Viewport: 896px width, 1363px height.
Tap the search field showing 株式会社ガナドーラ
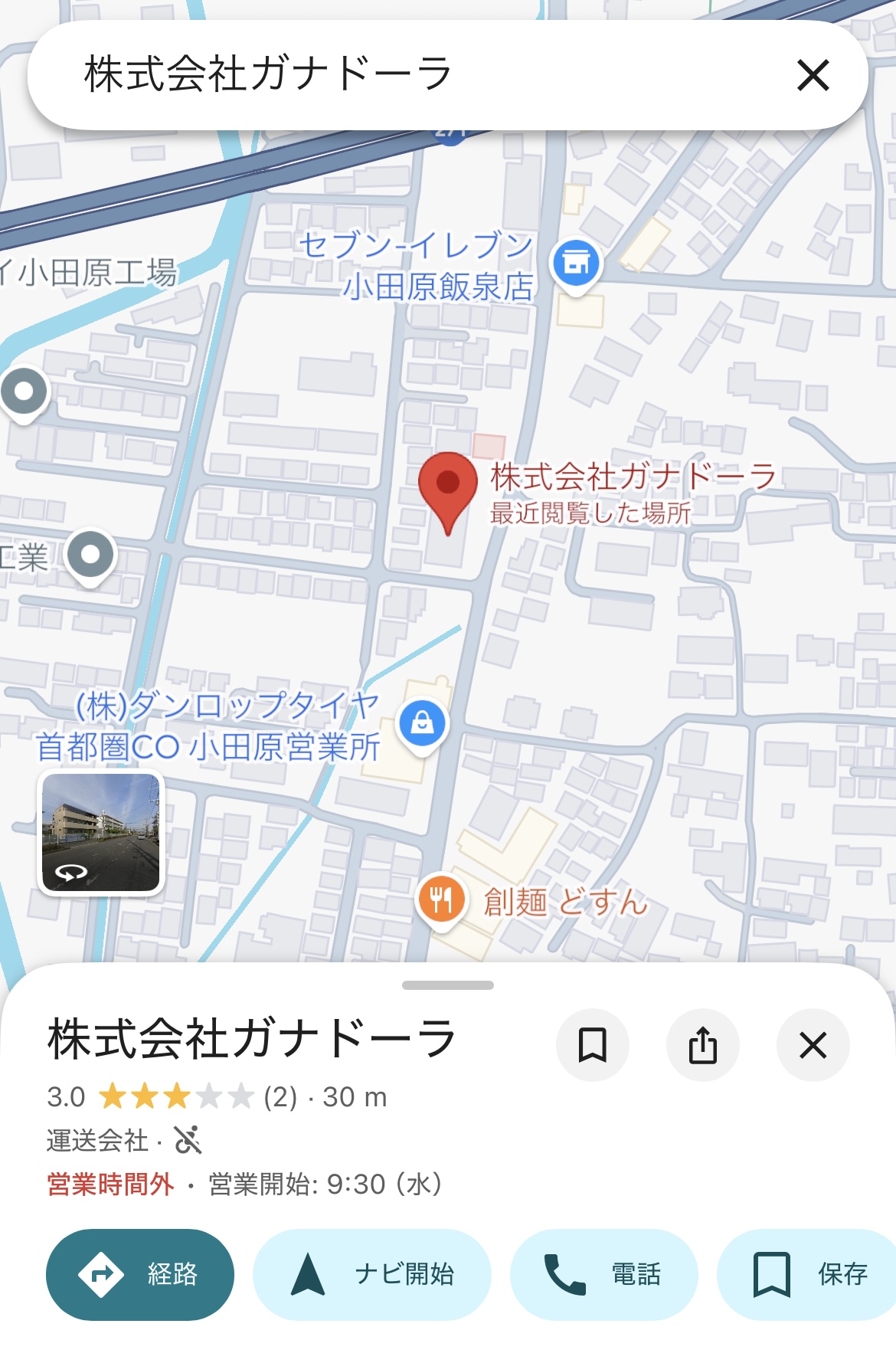[398, 75]
